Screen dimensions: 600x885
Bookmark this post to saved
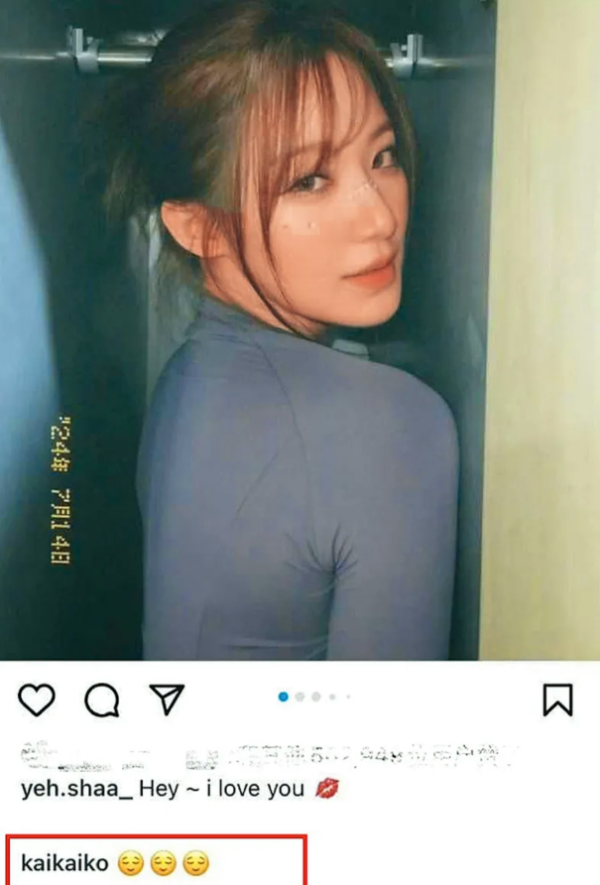pyautogui.click(x=558, y=700)
